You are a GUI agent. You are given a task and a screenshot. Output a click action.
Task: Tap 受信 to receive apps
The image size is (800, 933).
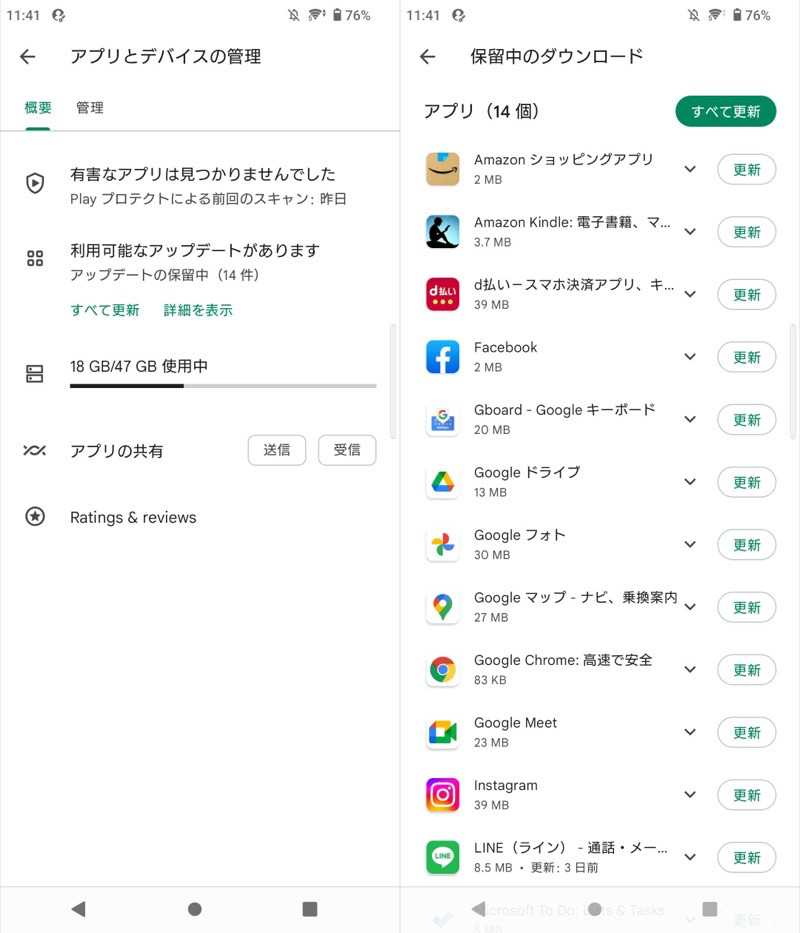[x=347, y=450]
